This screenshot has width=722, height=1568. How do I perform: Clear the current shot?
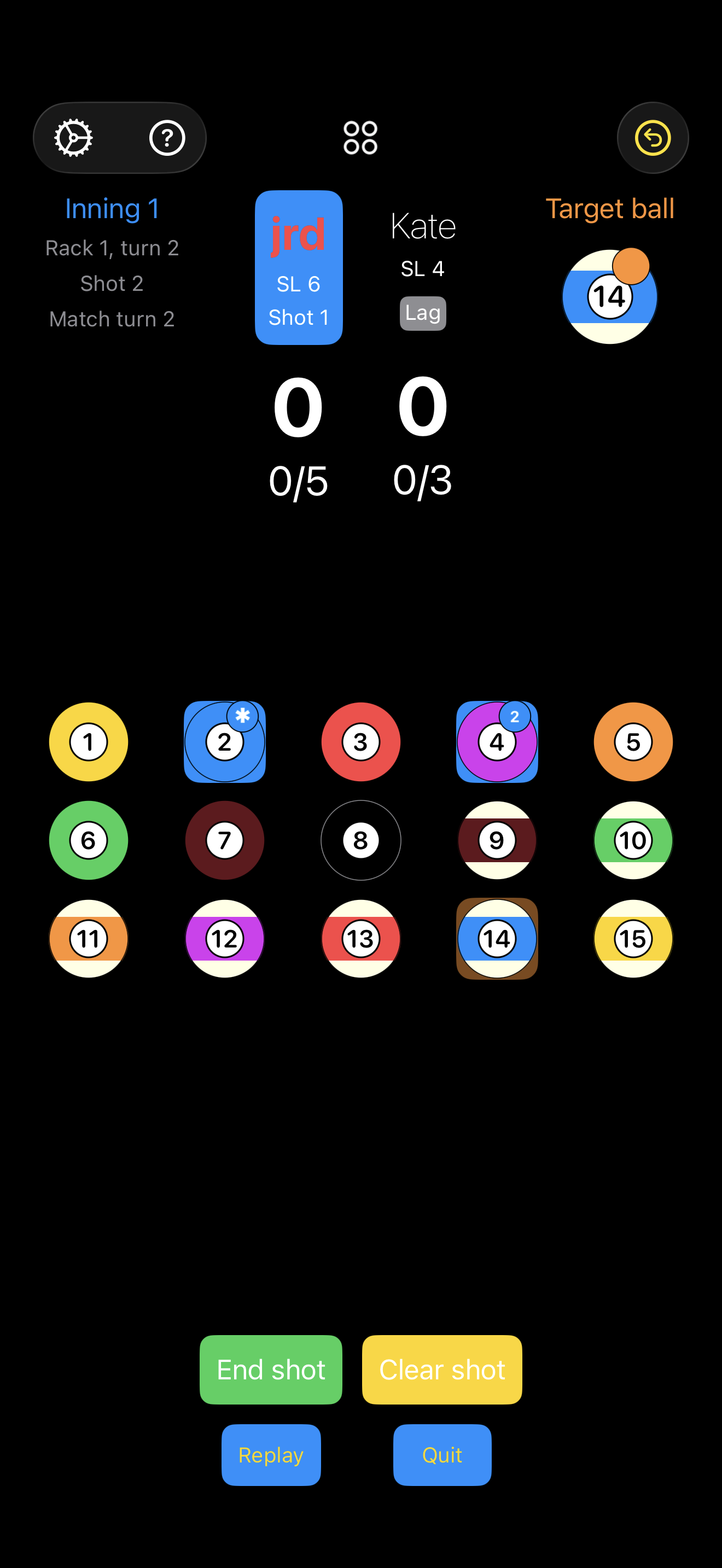(x=442, y=1370)
